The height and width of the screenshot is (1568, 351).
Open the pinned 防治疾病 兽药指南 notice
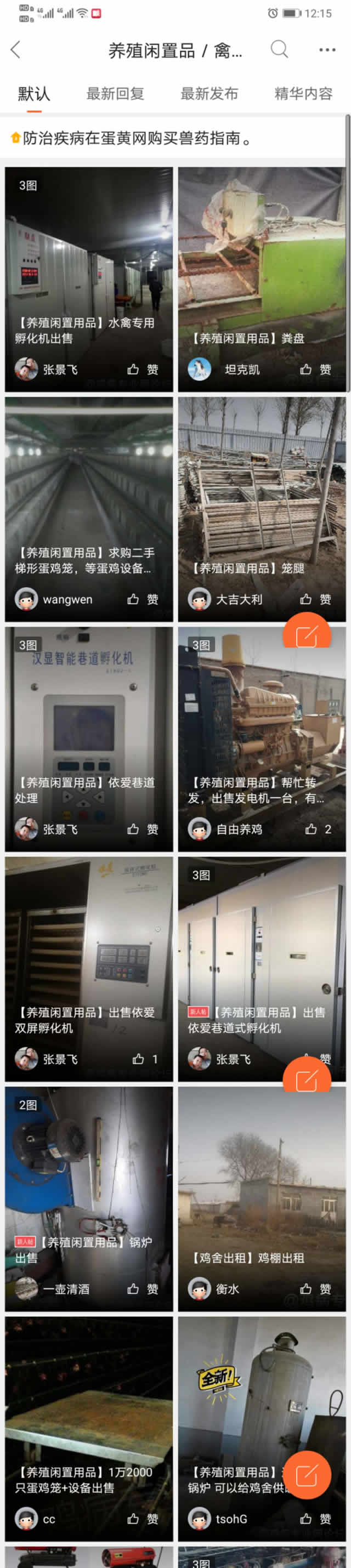(137, 138)
